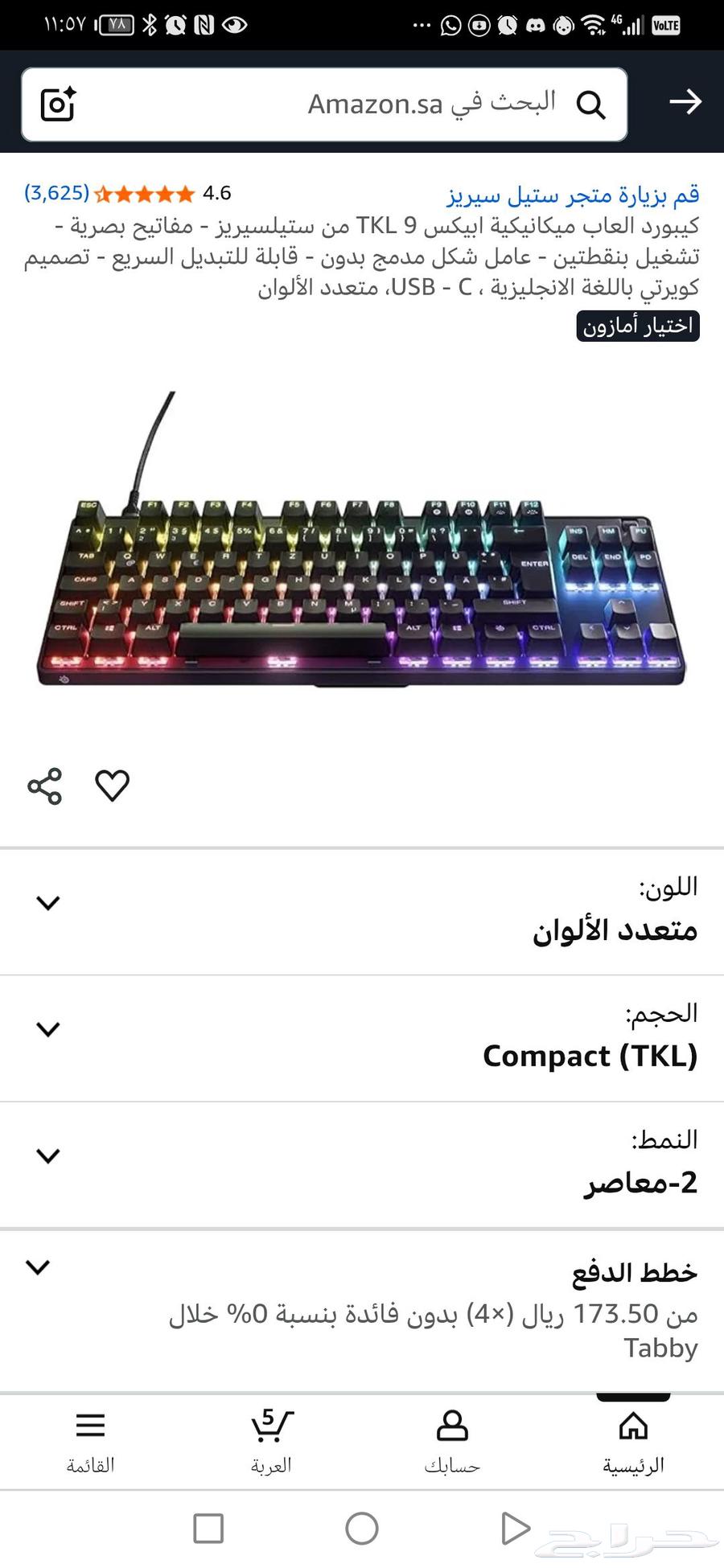Open the 3,625 ratings page
Image resolution: width=724 pixels, height=1568 pixels.
[52, 193]
